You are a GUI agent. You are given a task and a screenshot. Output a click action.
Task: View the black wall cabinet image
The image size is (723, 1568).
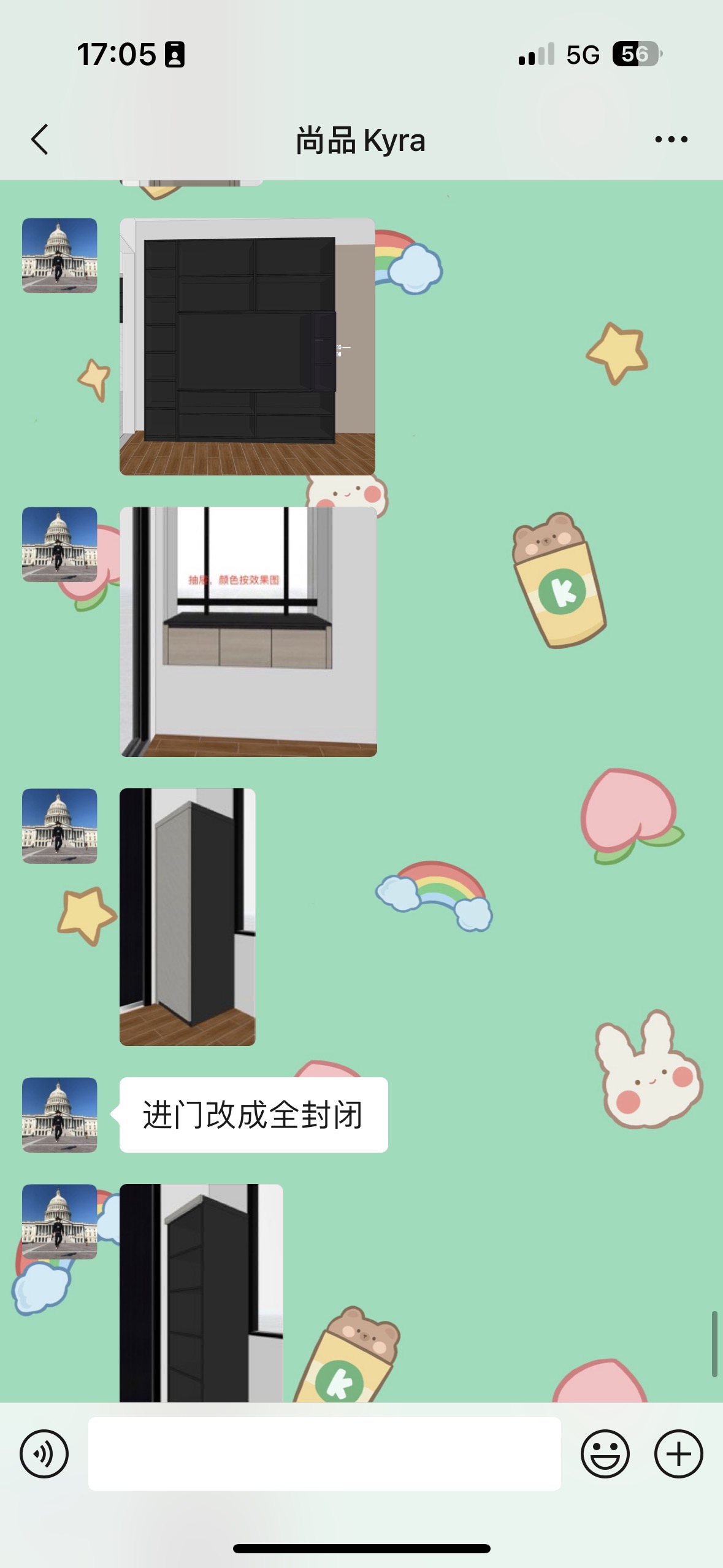pos(247,347)
